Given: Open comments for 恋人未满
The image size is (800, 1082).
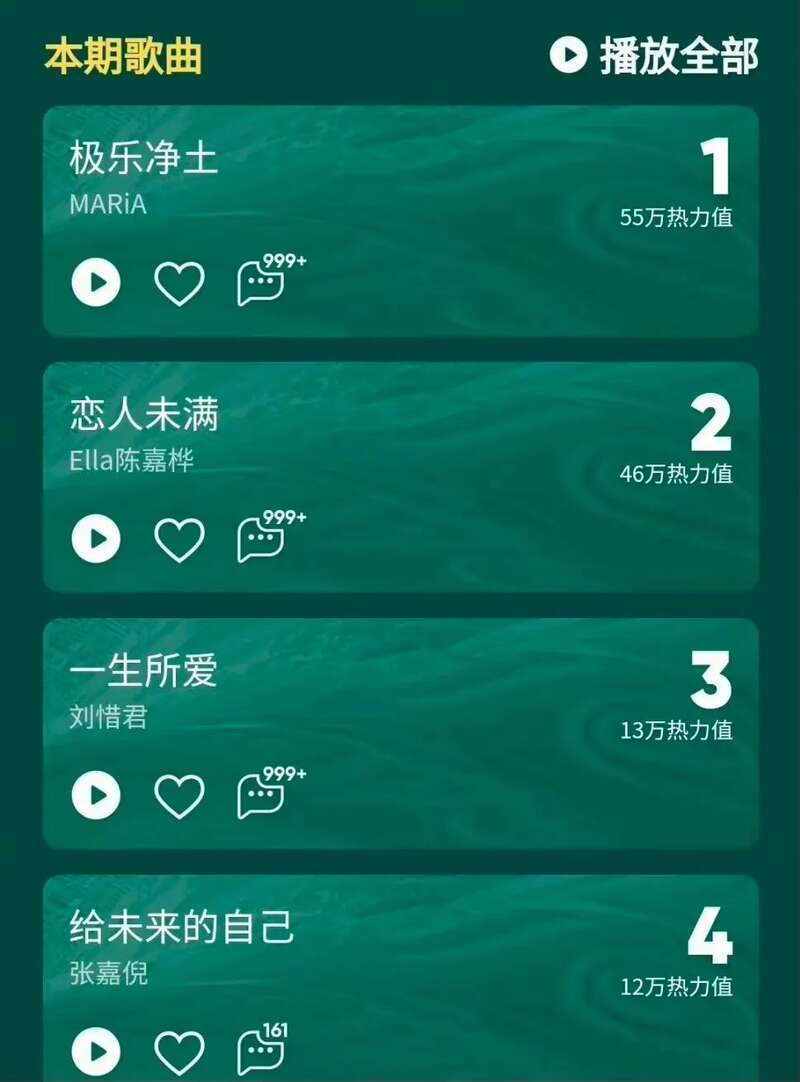Looking at the screenshot, I should pos(261,541).
